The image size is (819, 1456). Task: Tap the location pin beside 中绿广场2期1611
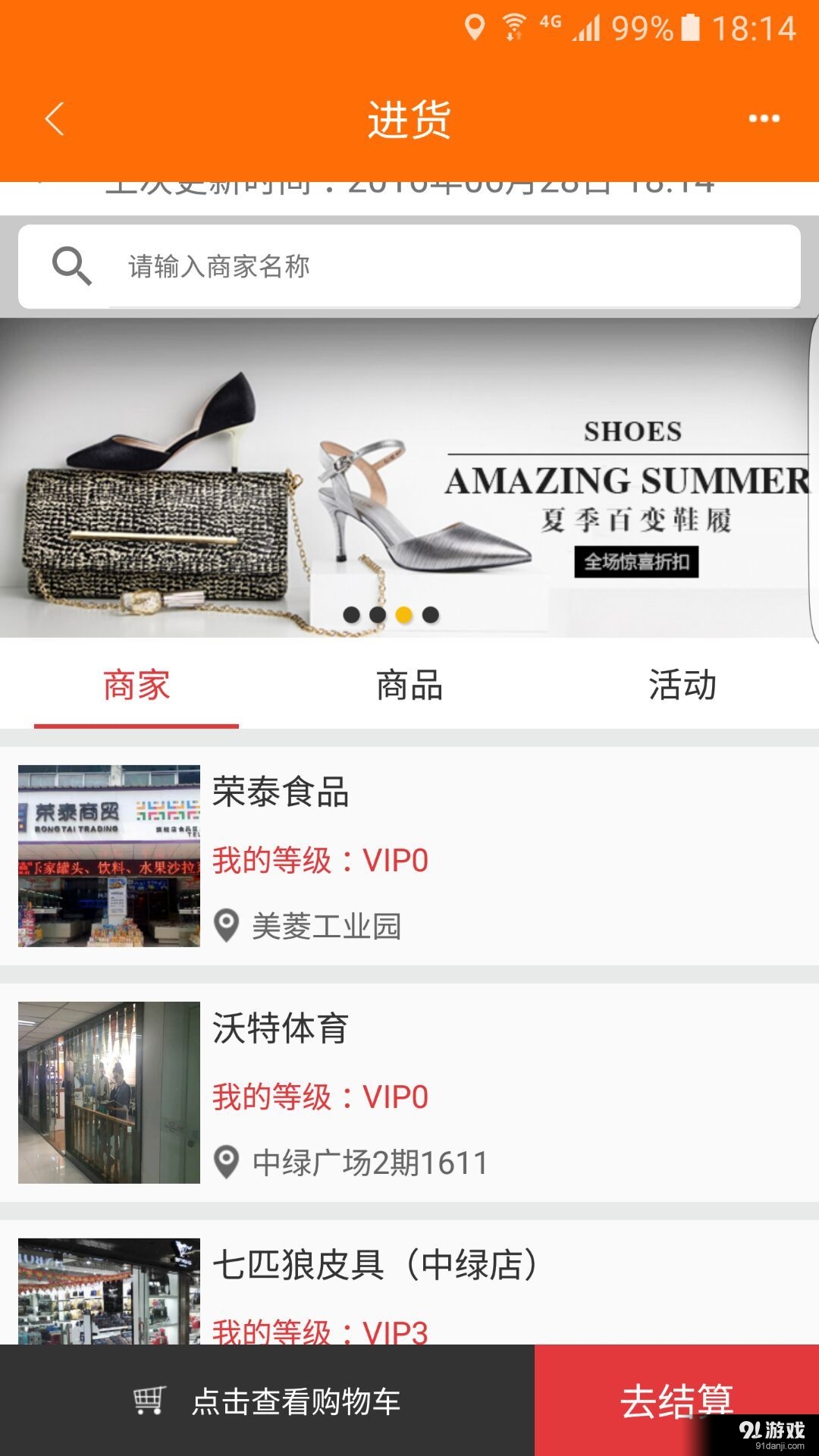[x=227, y=1160]
